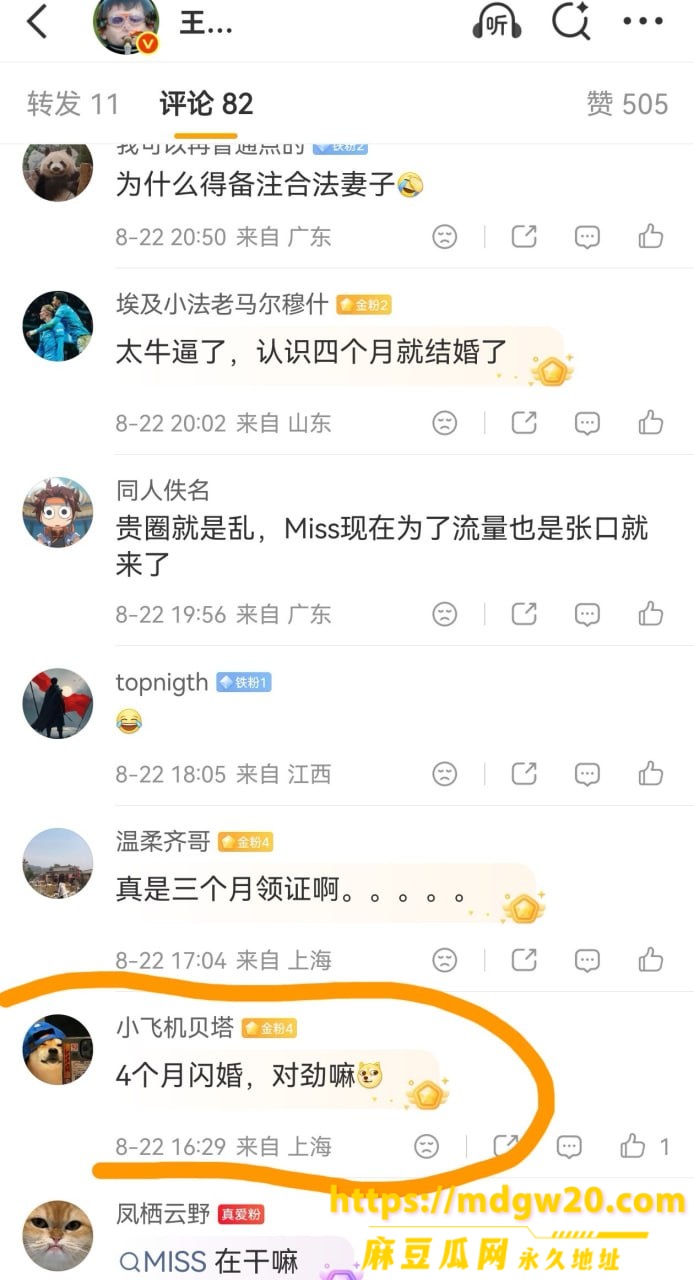Open the search icon in the header
This screenshot has height=1280, width=694.
571,22
